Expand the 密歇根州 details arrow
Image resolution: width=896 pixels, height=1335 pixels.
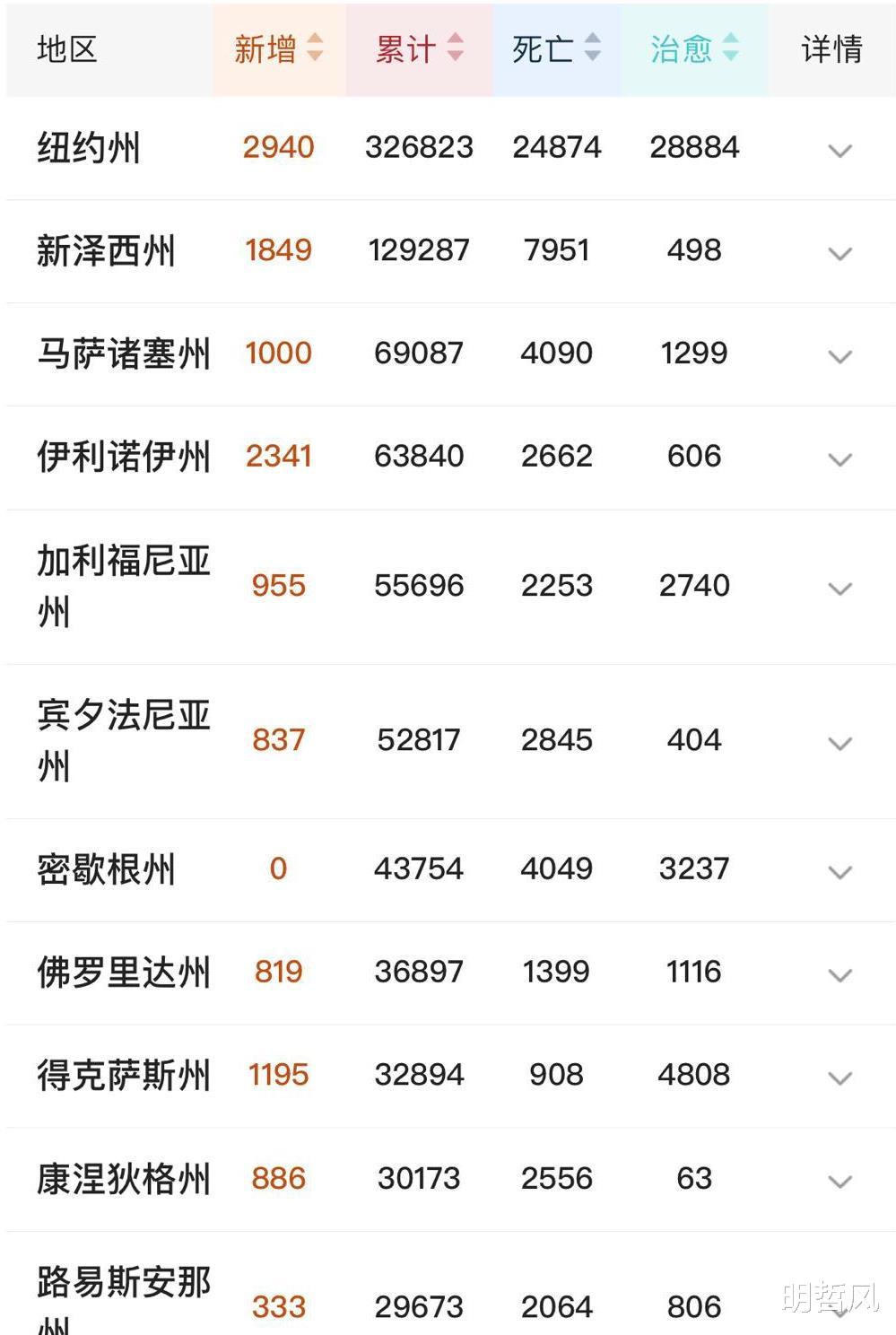[840, 872]
